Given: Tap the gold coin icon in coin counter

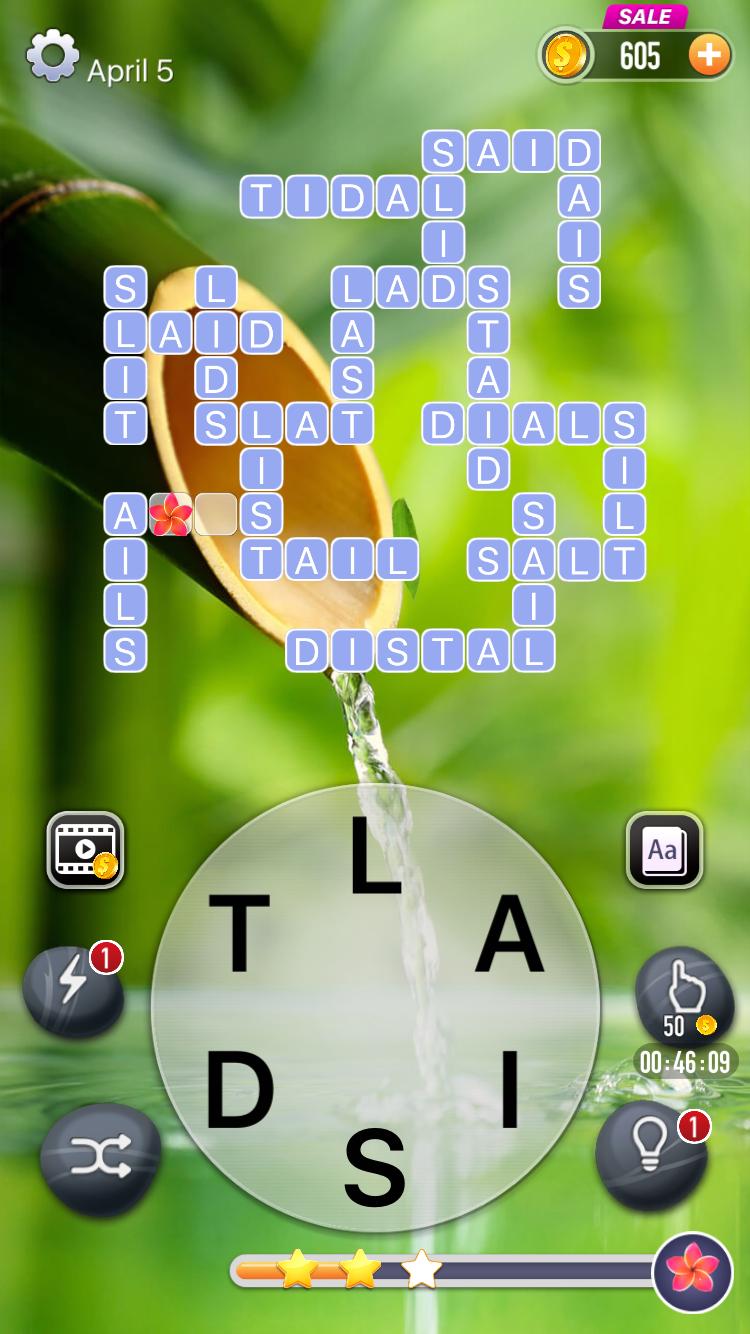Looking at the screenshot, I should click(x=564, y=55).
